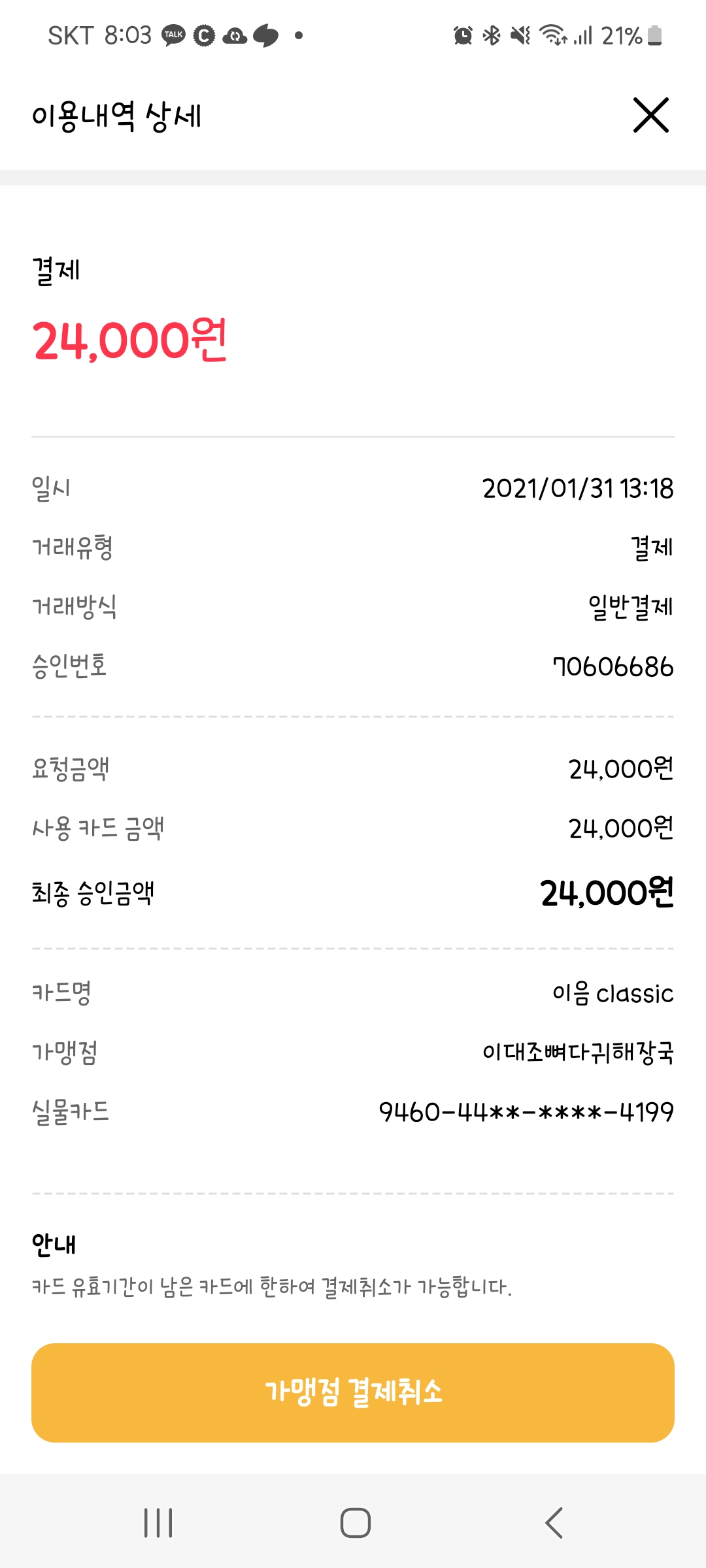
Task: Close the 이용내역 상세 screen
Action: pyautogui.click(x=650, y=115)
